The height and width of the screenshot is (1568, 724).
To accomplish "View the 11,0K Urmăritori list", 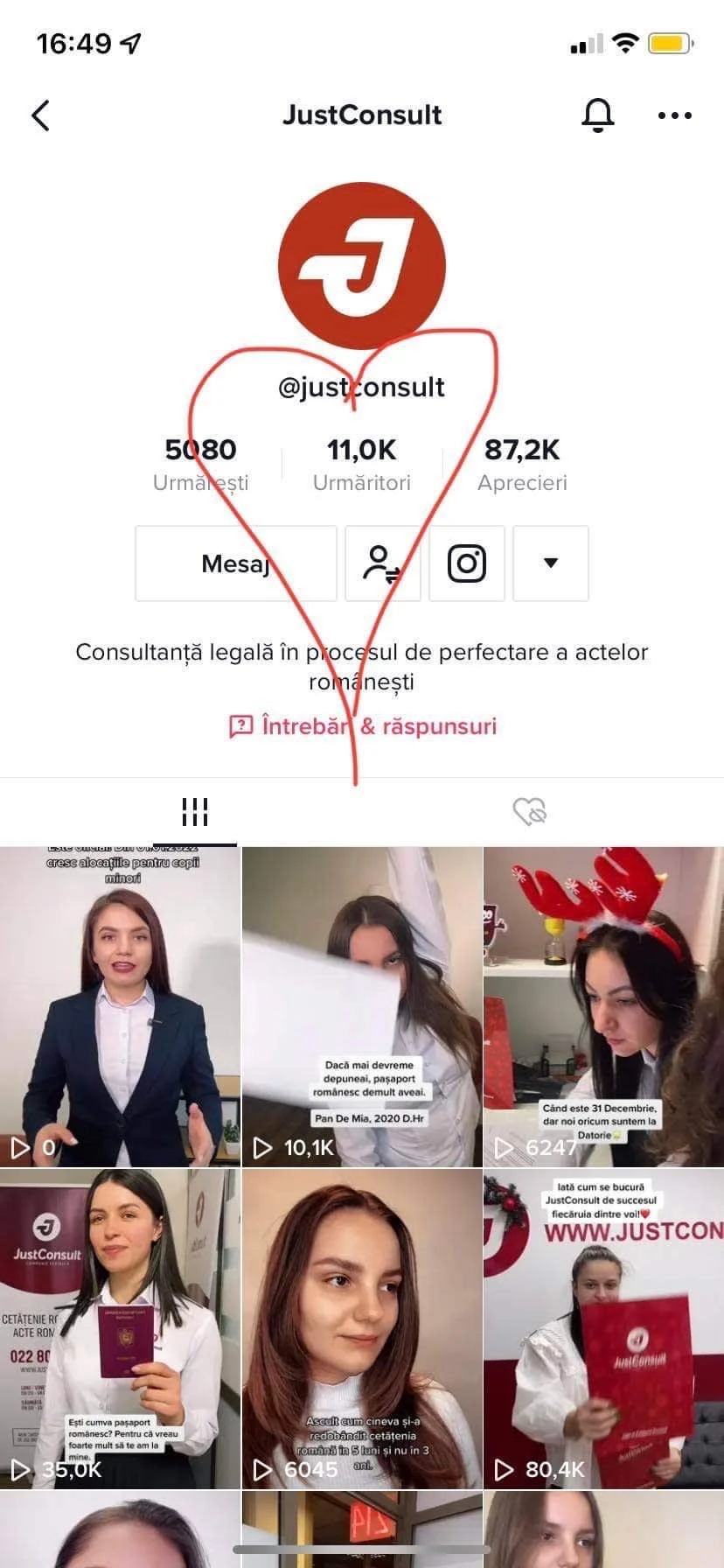I will [361, 464].
